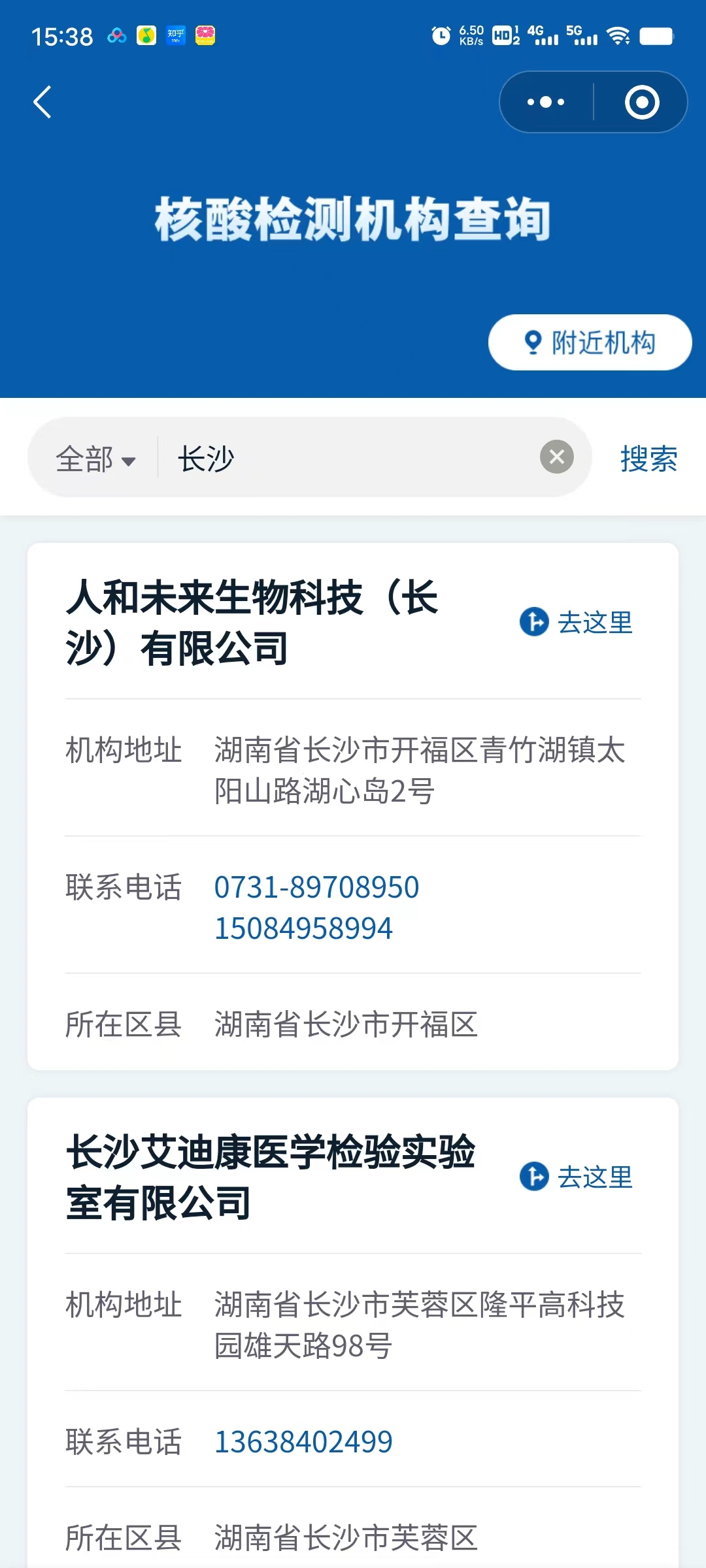Tap the capsule circle exit icon
706x1568 pixels.
[x=641, y=102]
